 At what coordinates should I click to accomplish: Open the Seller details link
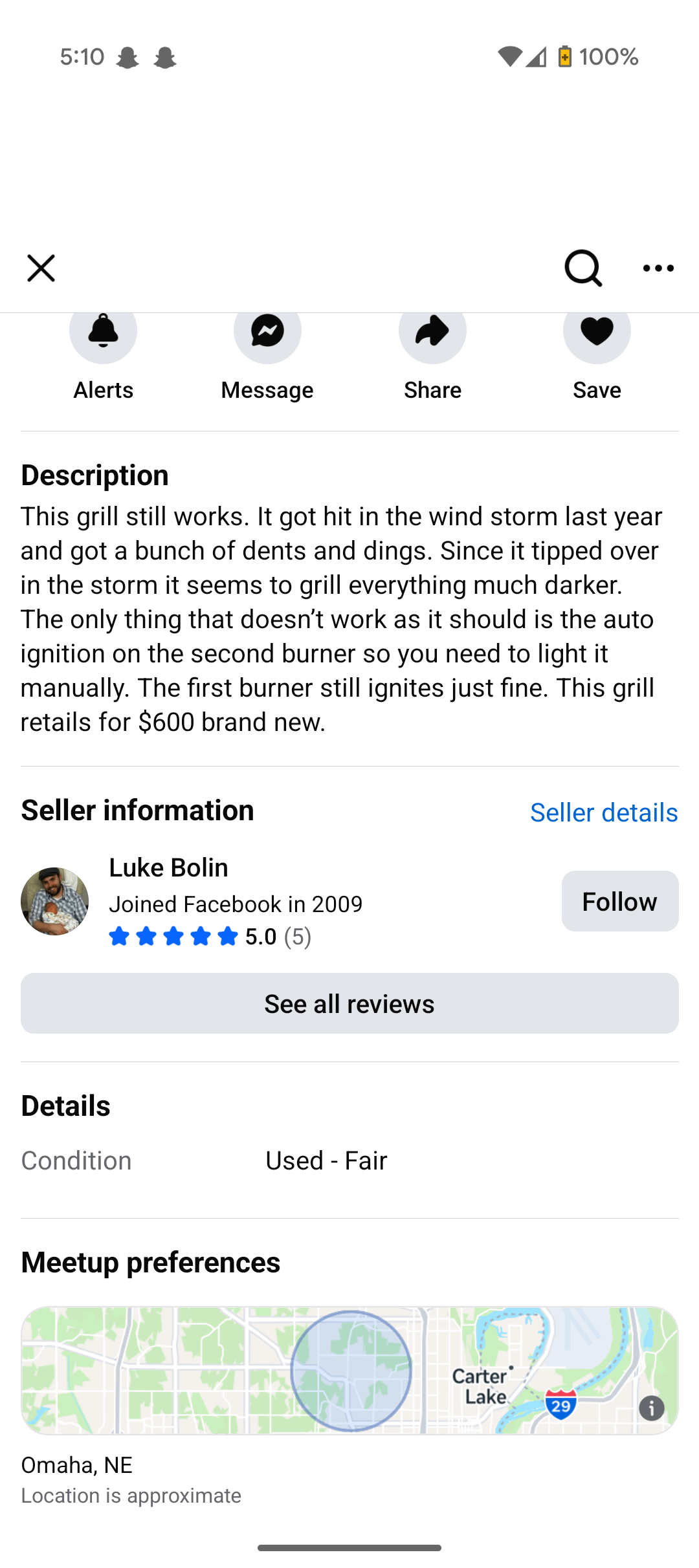coord(603,812)
